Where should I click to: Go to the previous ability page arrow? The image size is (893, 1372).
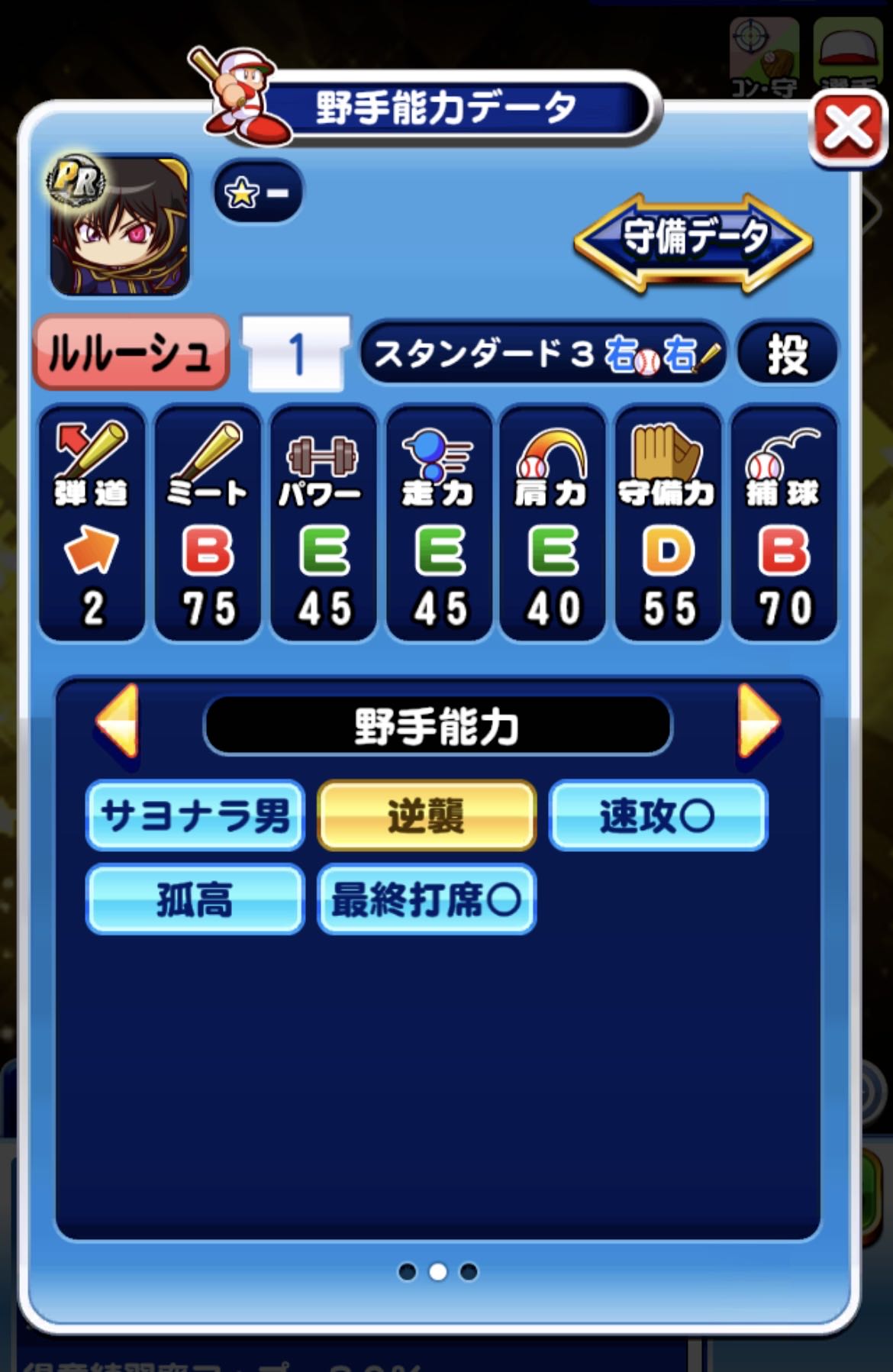click(118, 721)
